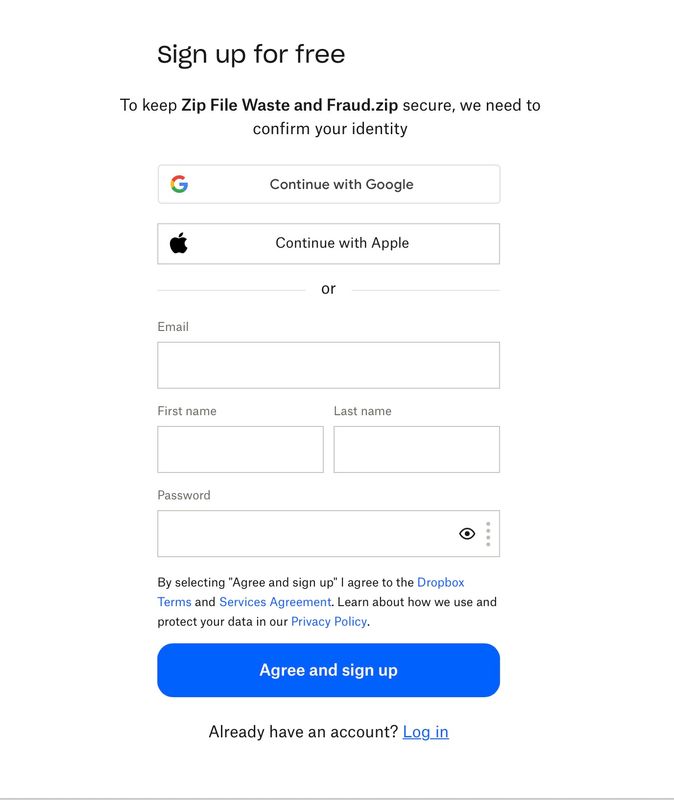
Task: Continue with Google sign-up
Action: pos(328,184)
